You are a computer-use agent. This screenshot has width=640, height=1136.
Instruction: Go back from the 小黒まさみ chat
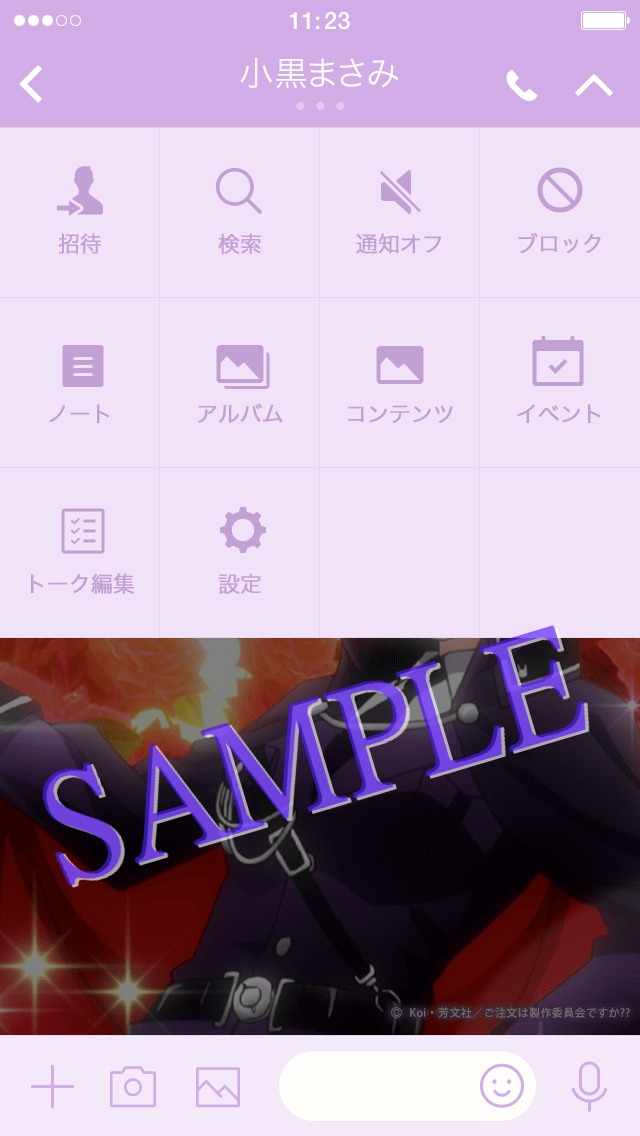click(x=32, y=84)
